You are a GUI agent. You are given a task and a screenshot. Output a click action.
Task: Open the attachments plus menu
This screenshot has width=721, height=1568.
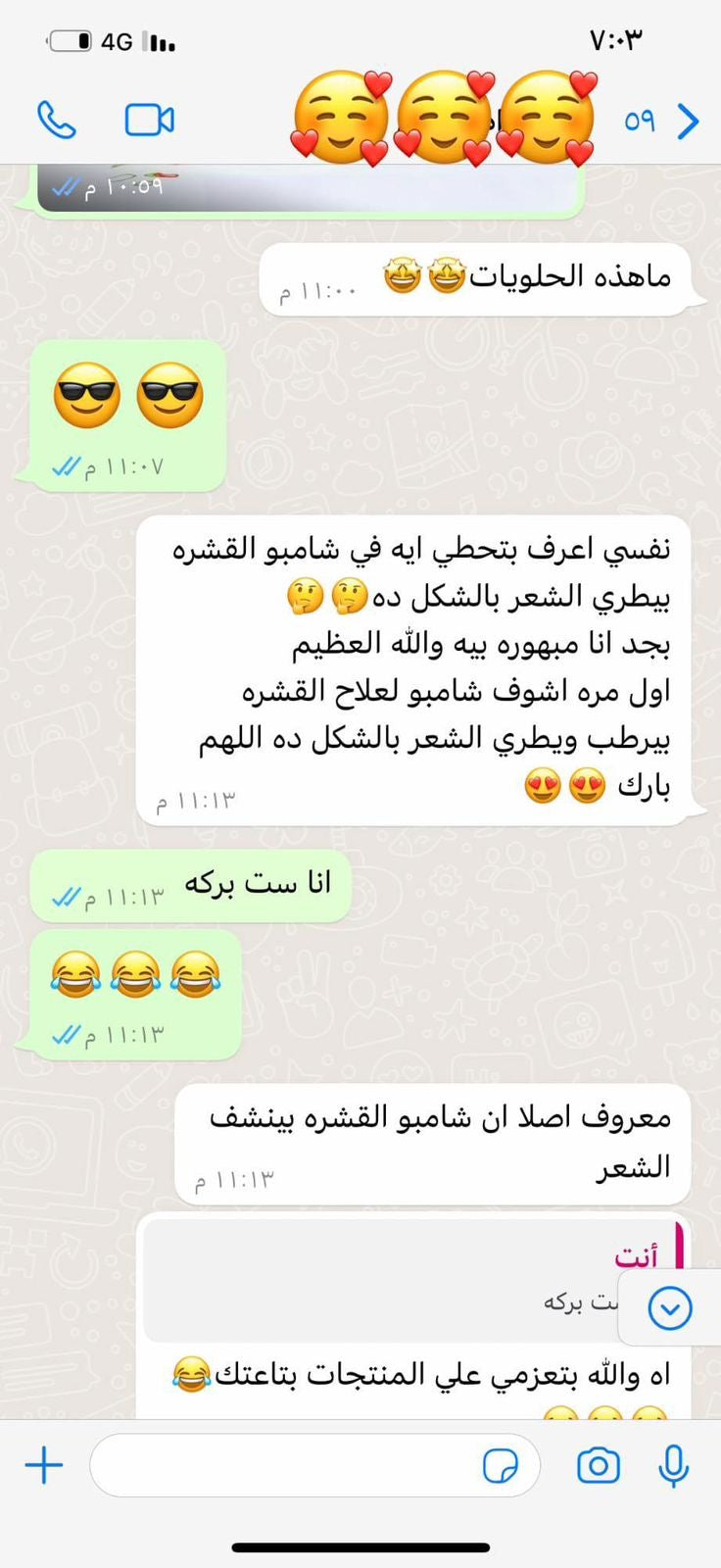pyautogui.click(x=44, y=1465)
